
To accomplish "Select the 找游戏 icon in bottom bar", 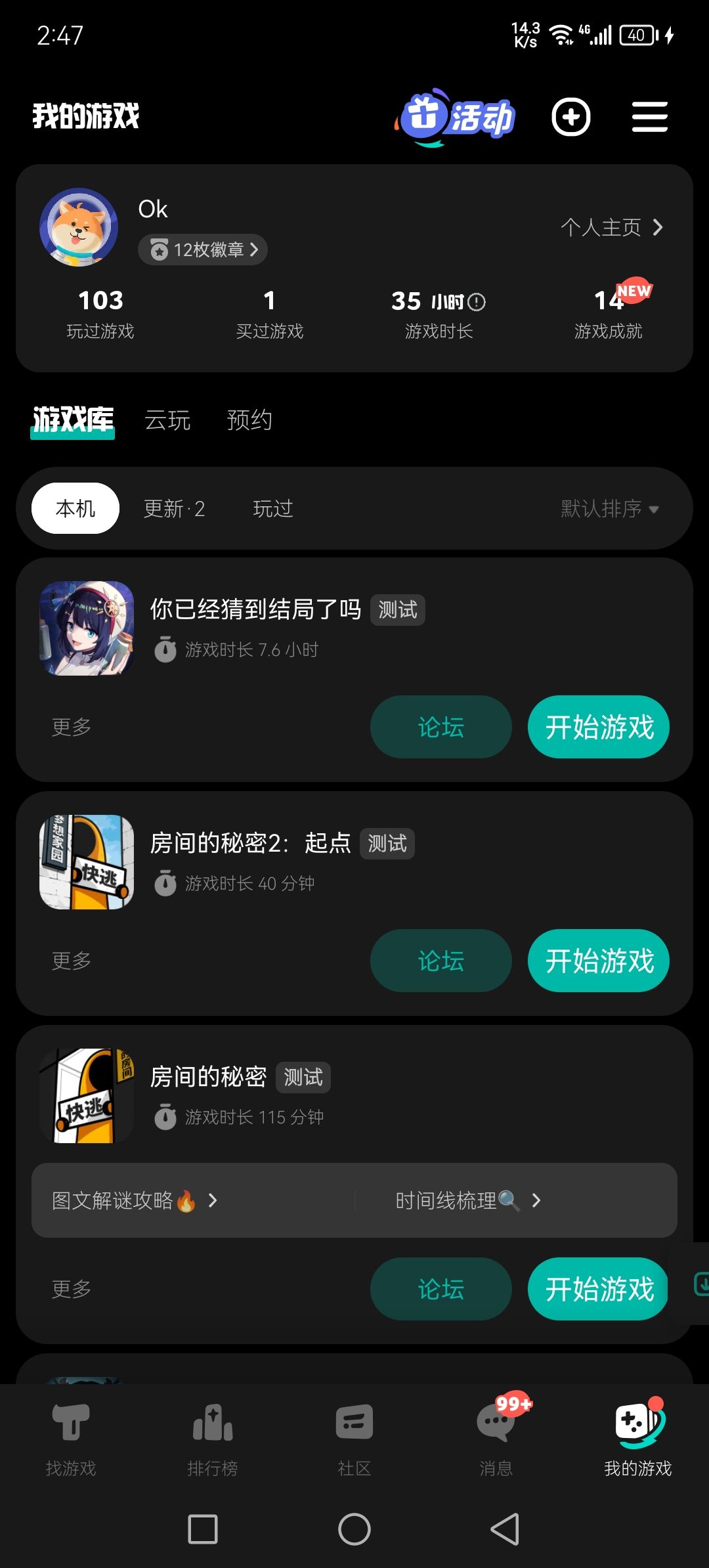I will 71,1438.
